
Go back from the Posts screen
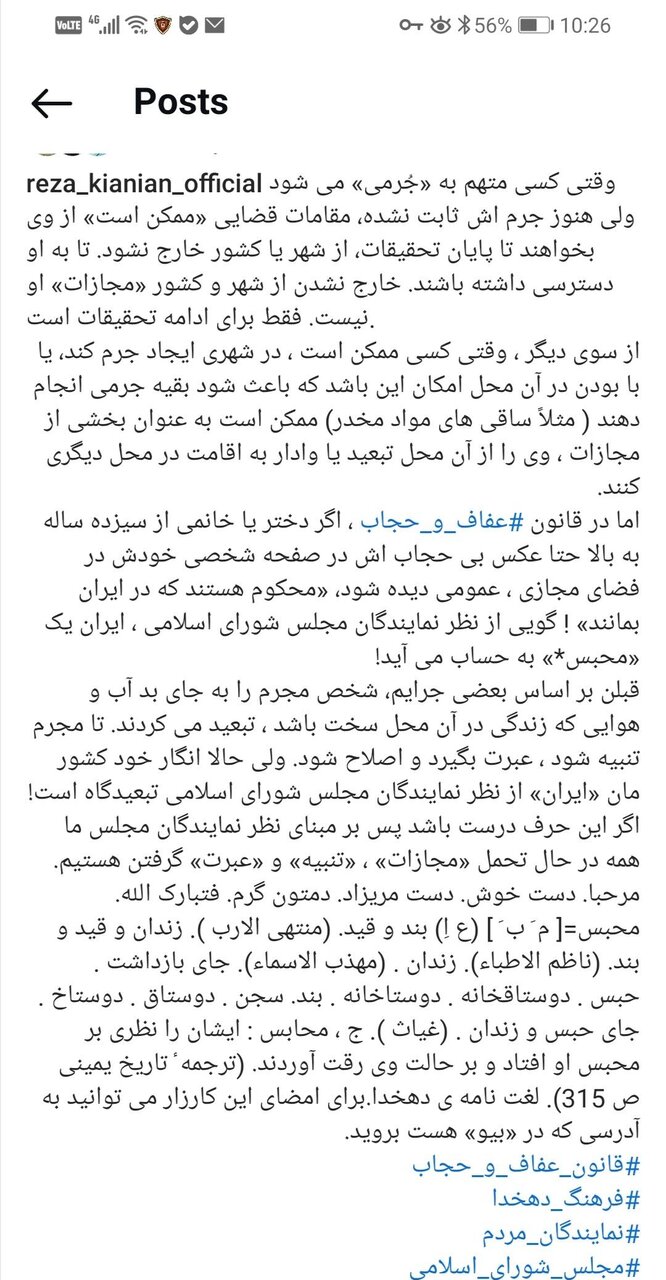point(52,102)
